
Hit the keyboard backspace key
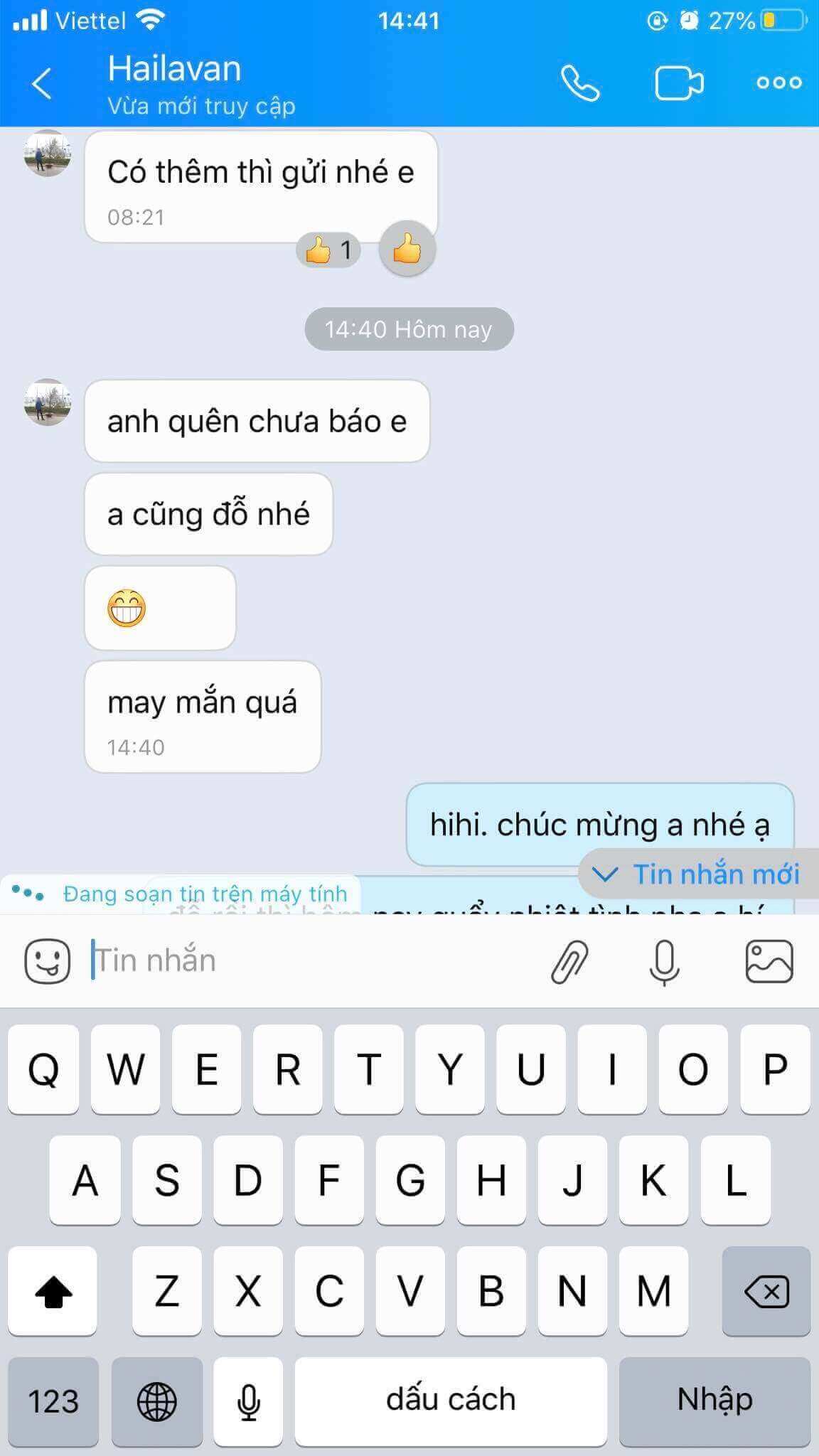[x=766, y=1292]
